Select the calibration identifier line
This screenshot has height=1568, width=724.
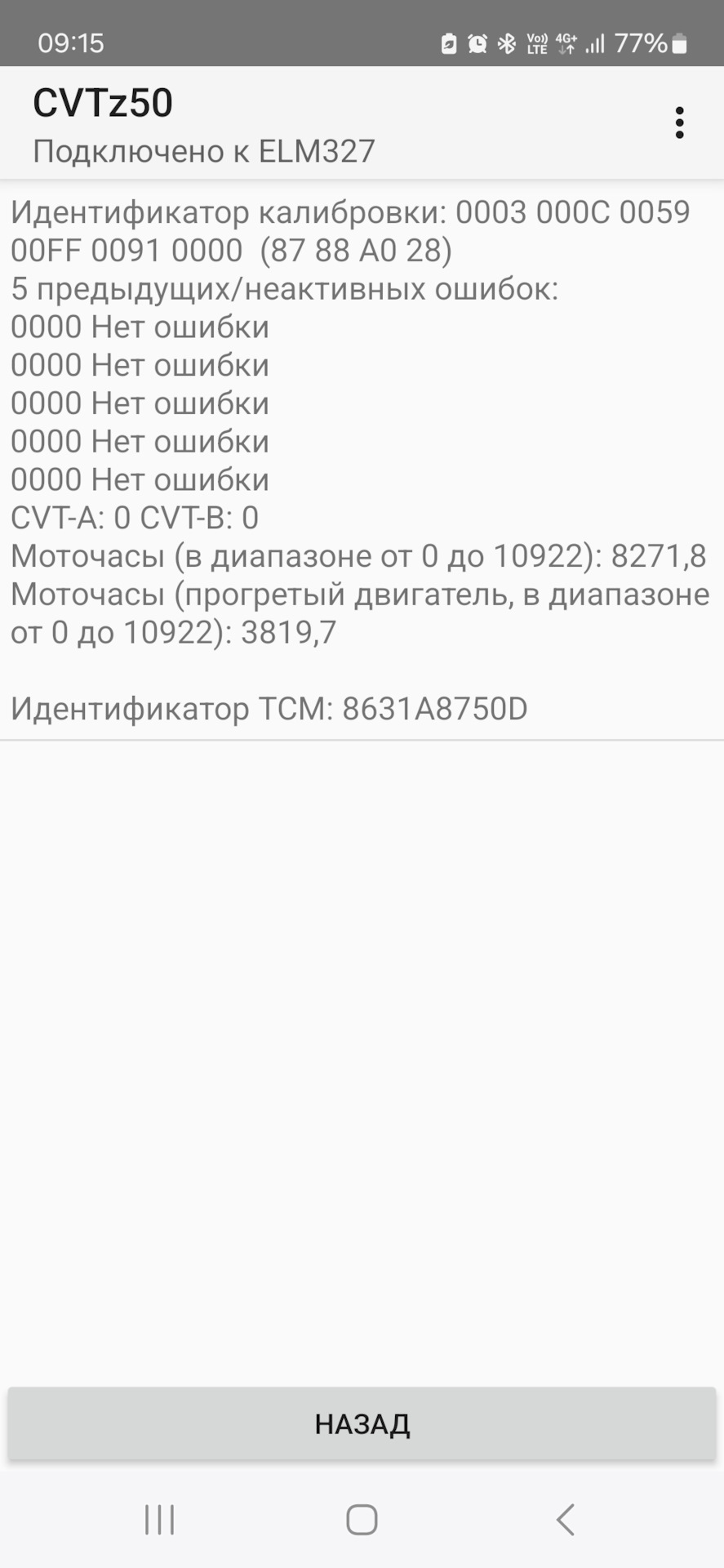point(351,214)
